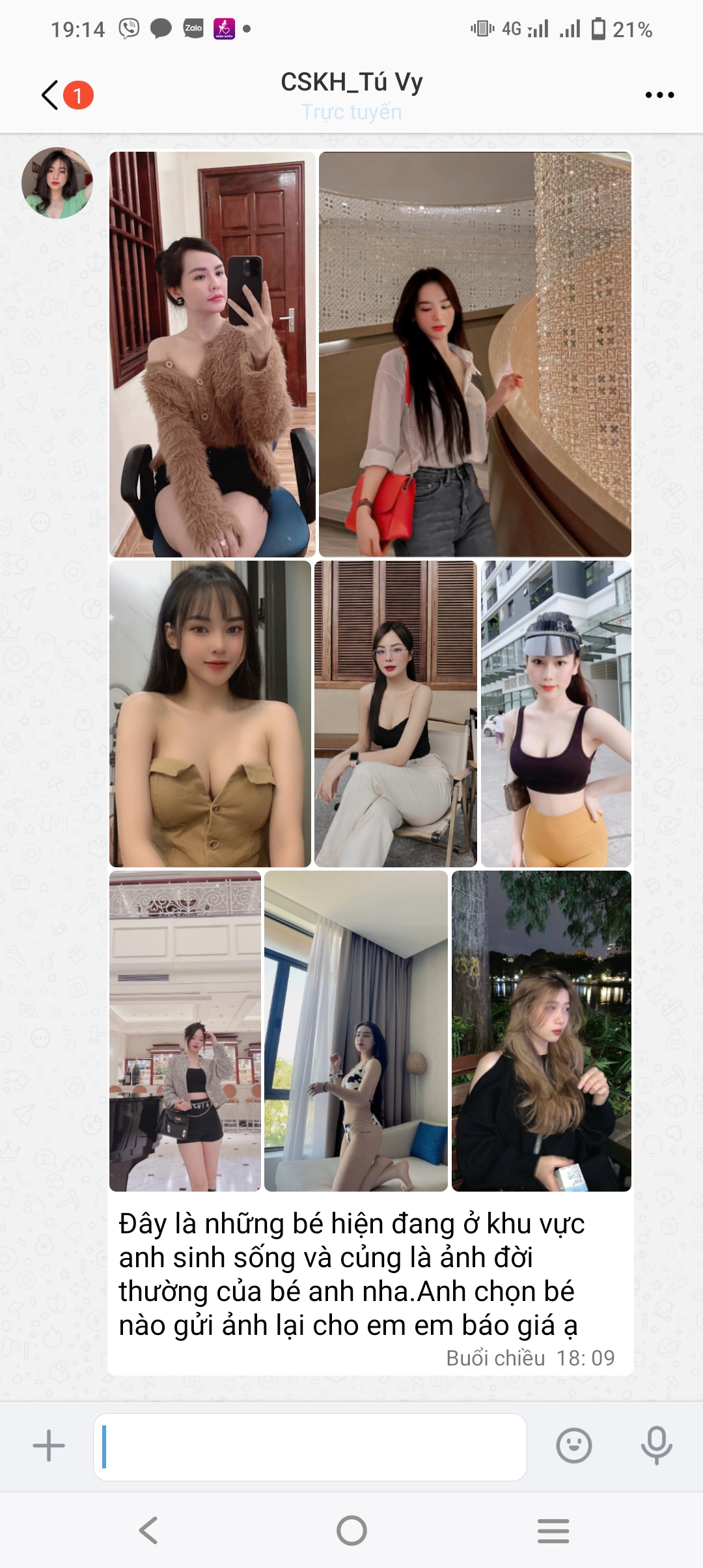
Task: Open the plus attachment menu
Action: 49,1446
